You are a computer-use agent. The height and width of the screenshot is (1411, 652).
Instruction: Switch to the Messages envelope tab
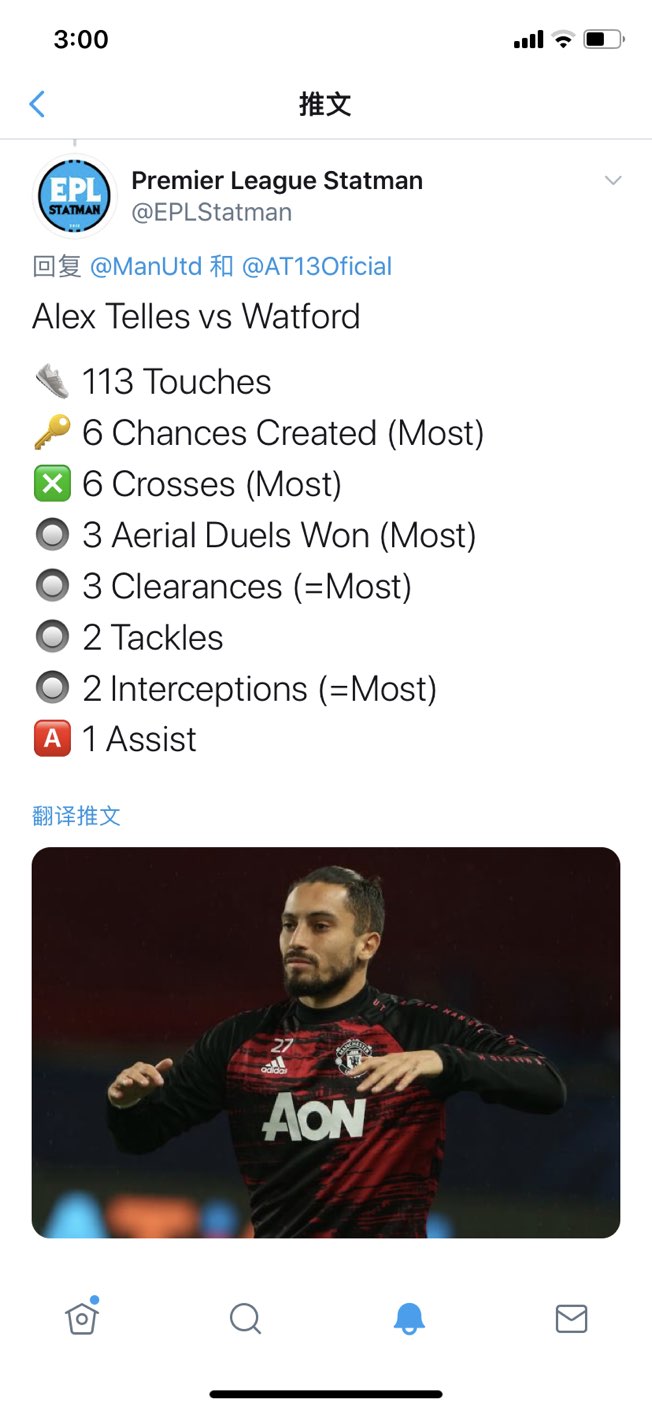(571, 1319)
